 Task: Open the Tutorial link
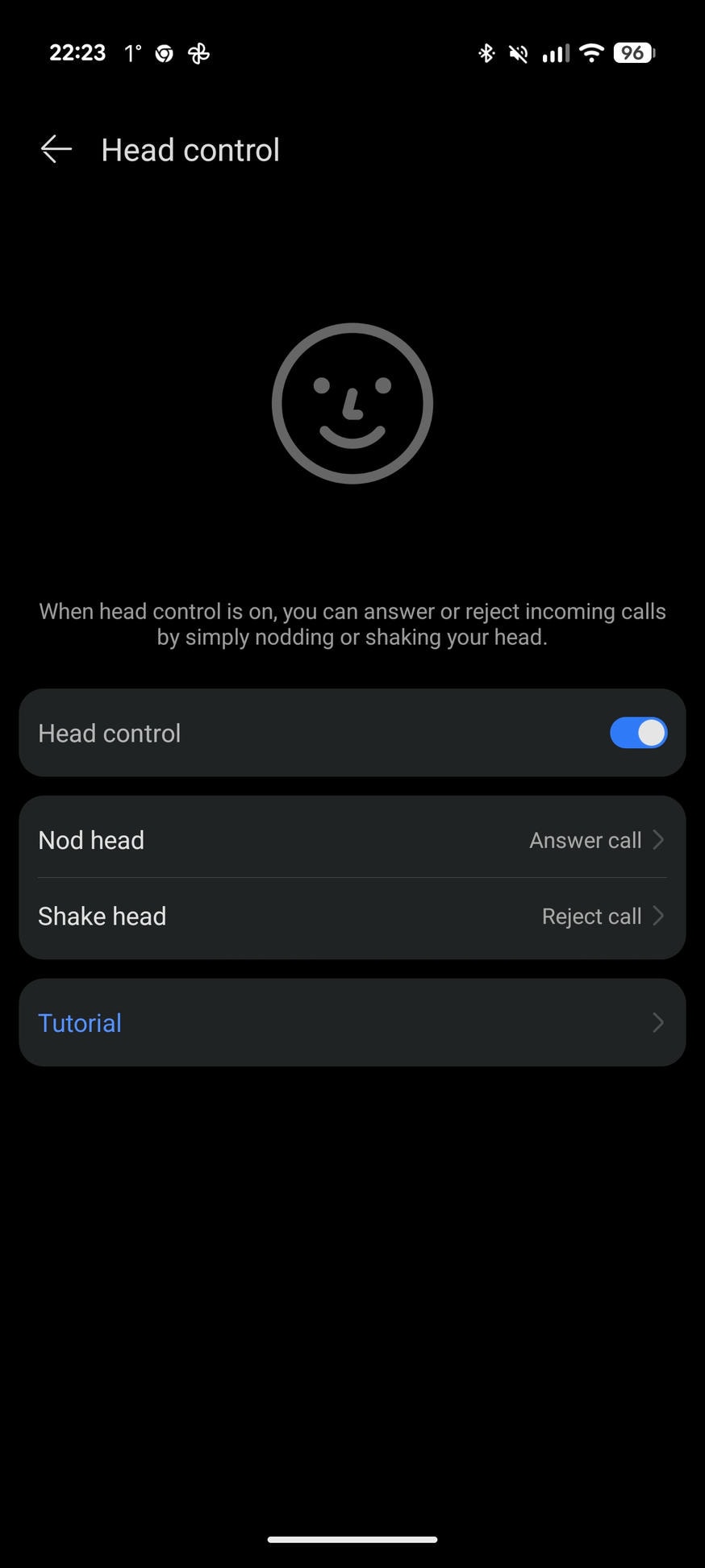click(x=79, y=1022)
